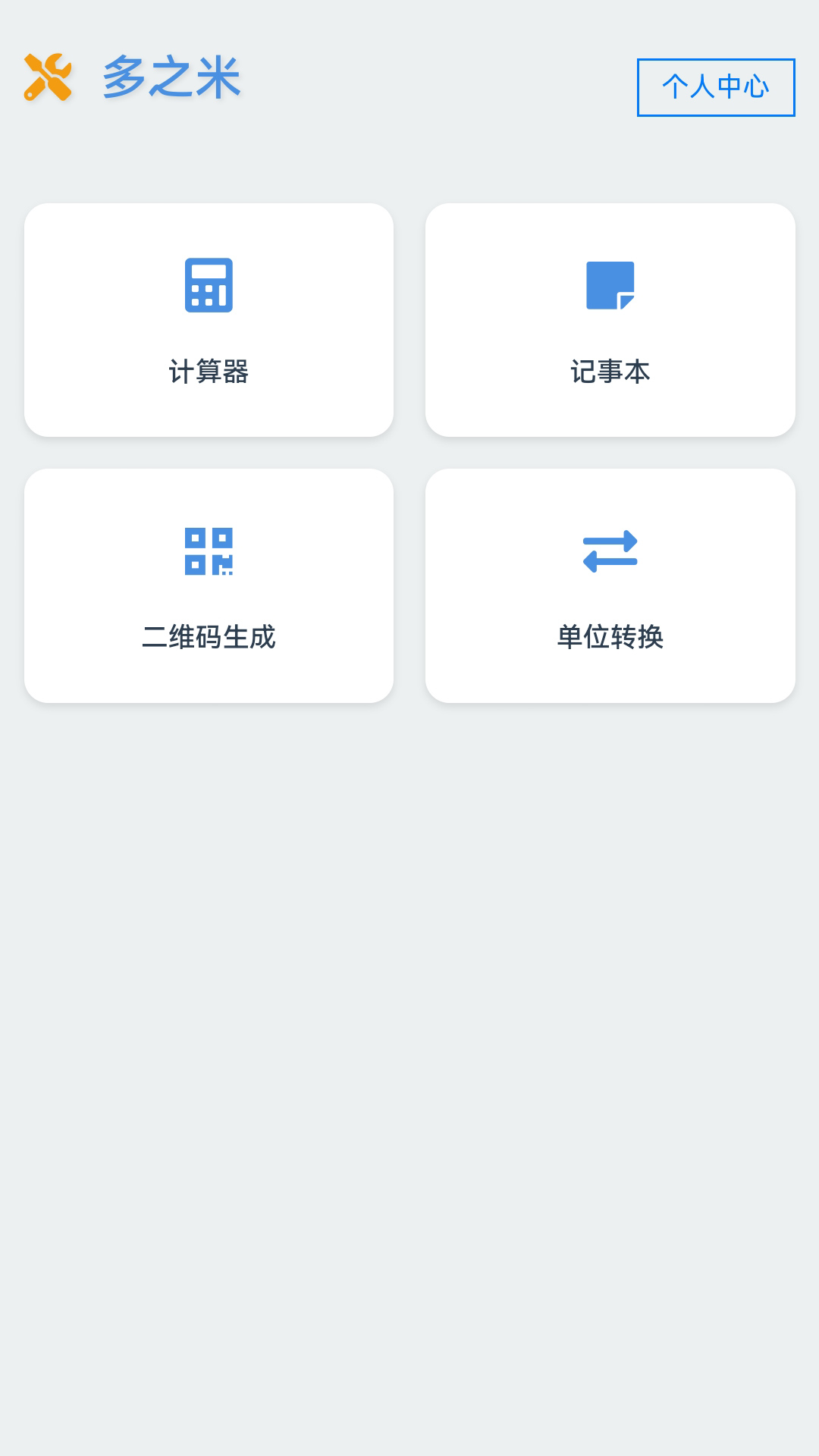Click the 记事本 label
This screenshot has height=1456, width=819.
[x=610, y=372]
